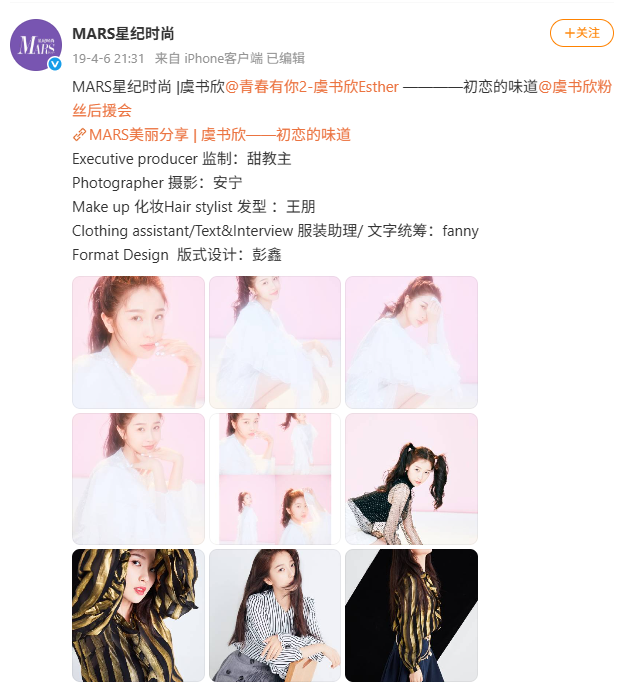Open the first photo in the second row
The image size is (622, 685).
[138, 479]
